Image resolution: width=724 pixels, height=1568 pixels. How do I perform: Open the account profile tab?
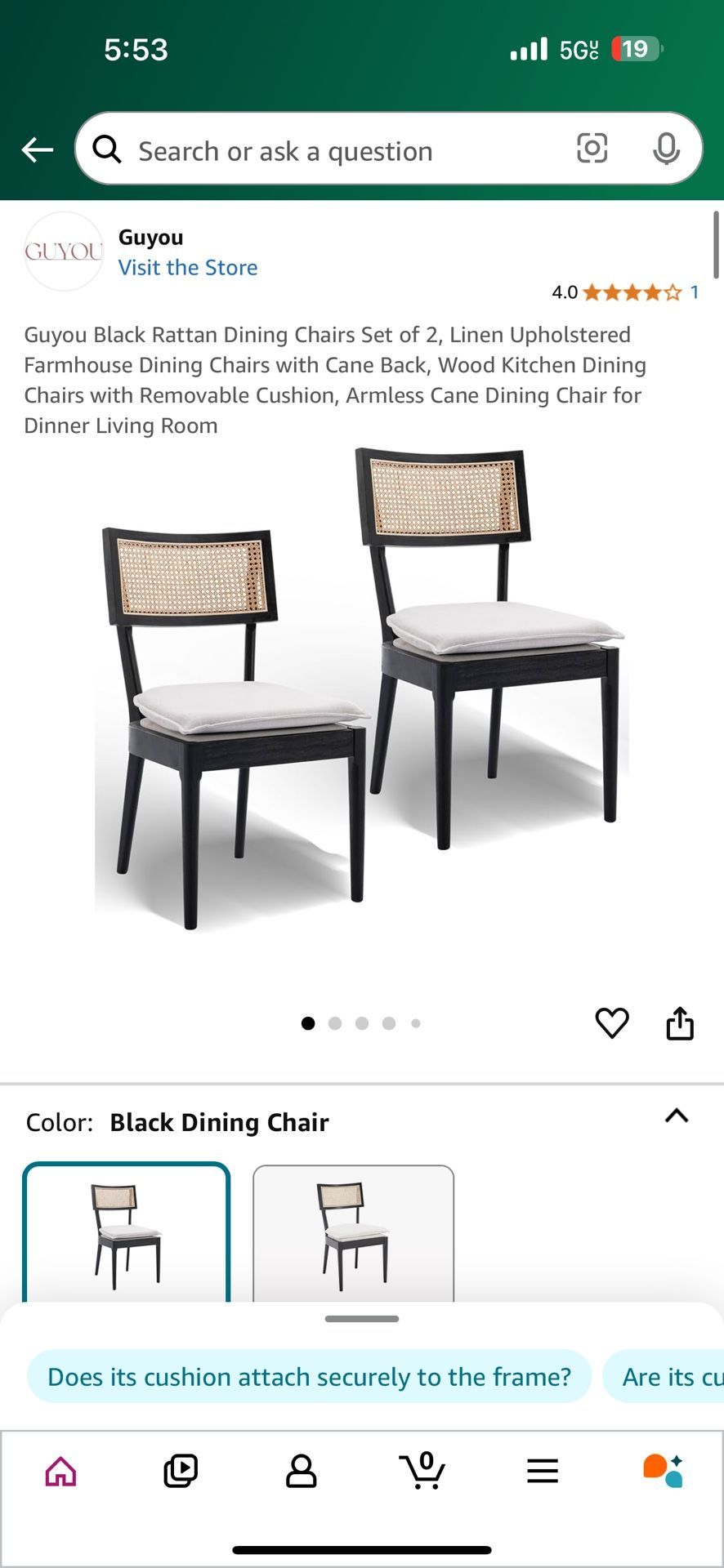301,1472
